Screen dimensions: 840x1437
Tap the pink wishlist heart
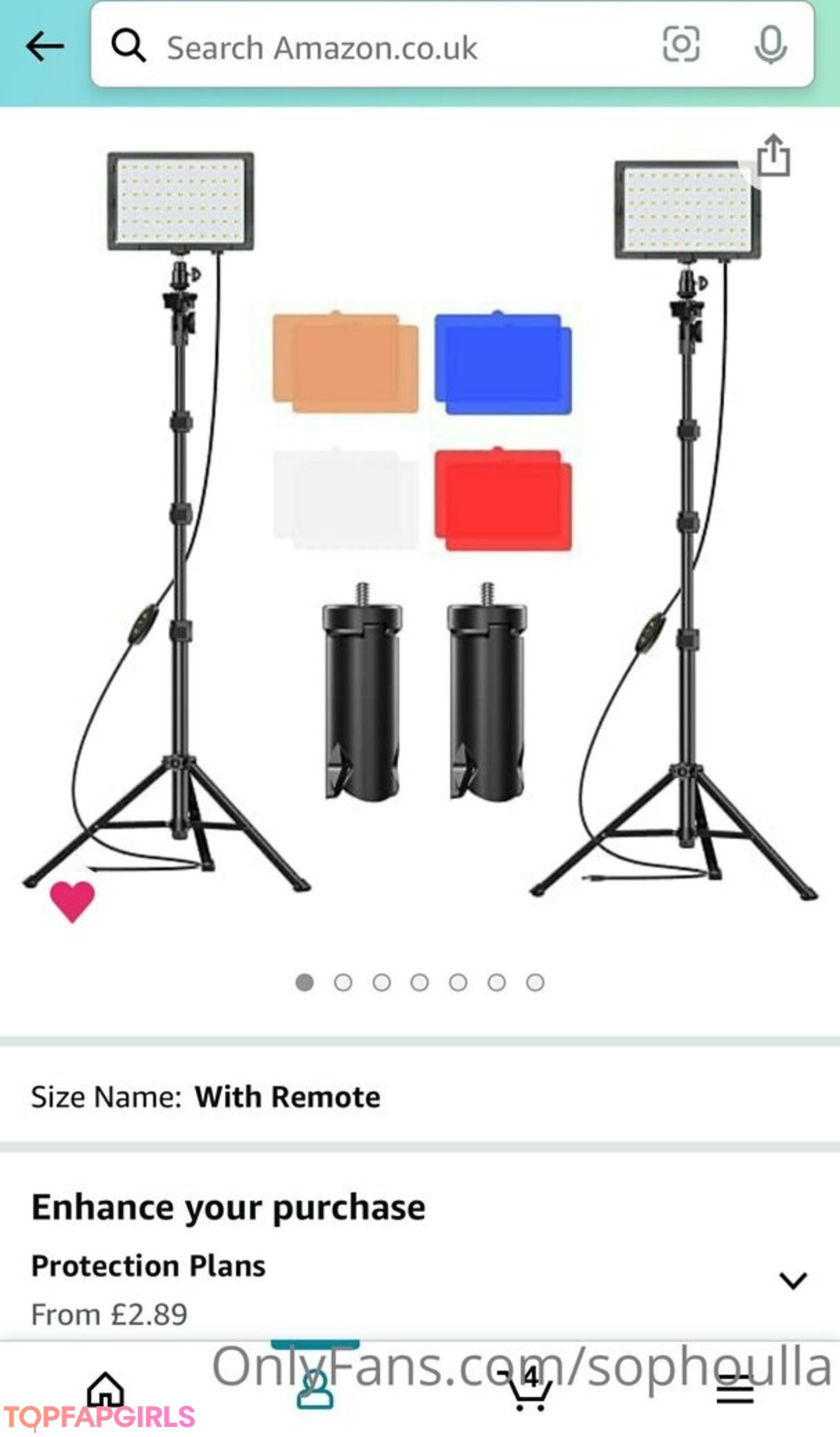pyautogui.click(x=72, y=901)
